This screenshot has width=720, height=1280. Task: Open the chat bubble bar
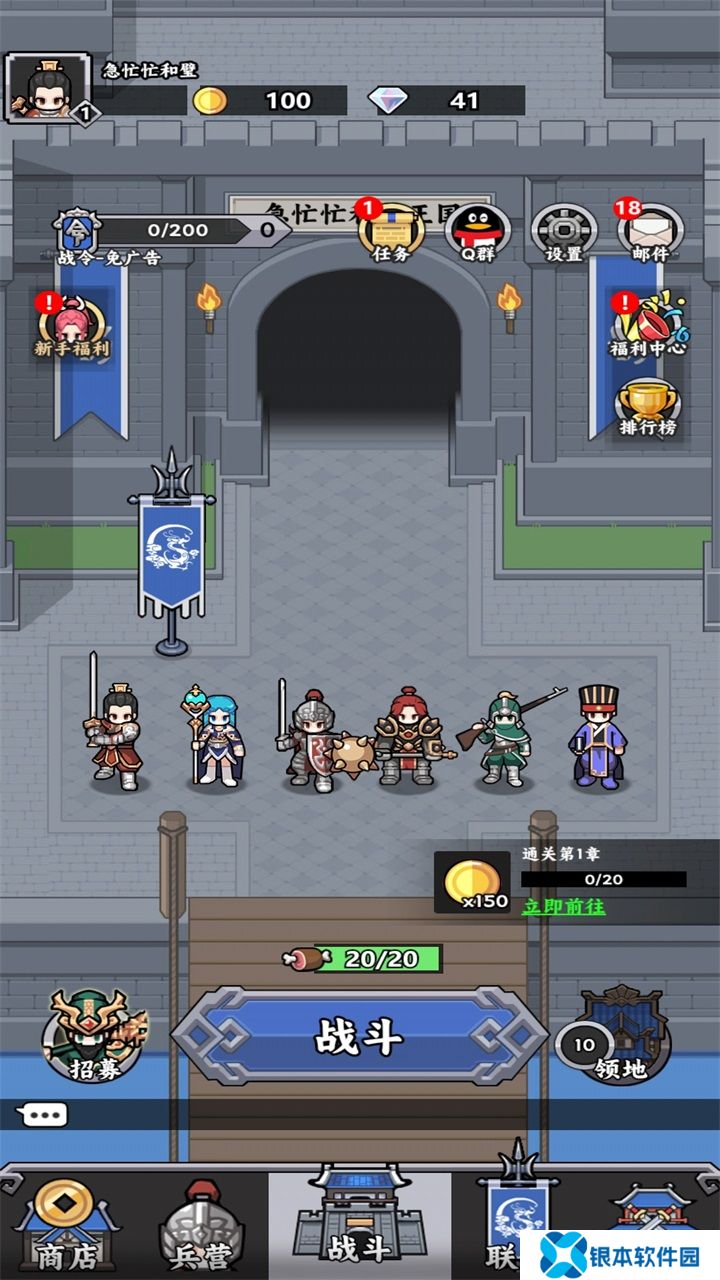coord(360,1114)
